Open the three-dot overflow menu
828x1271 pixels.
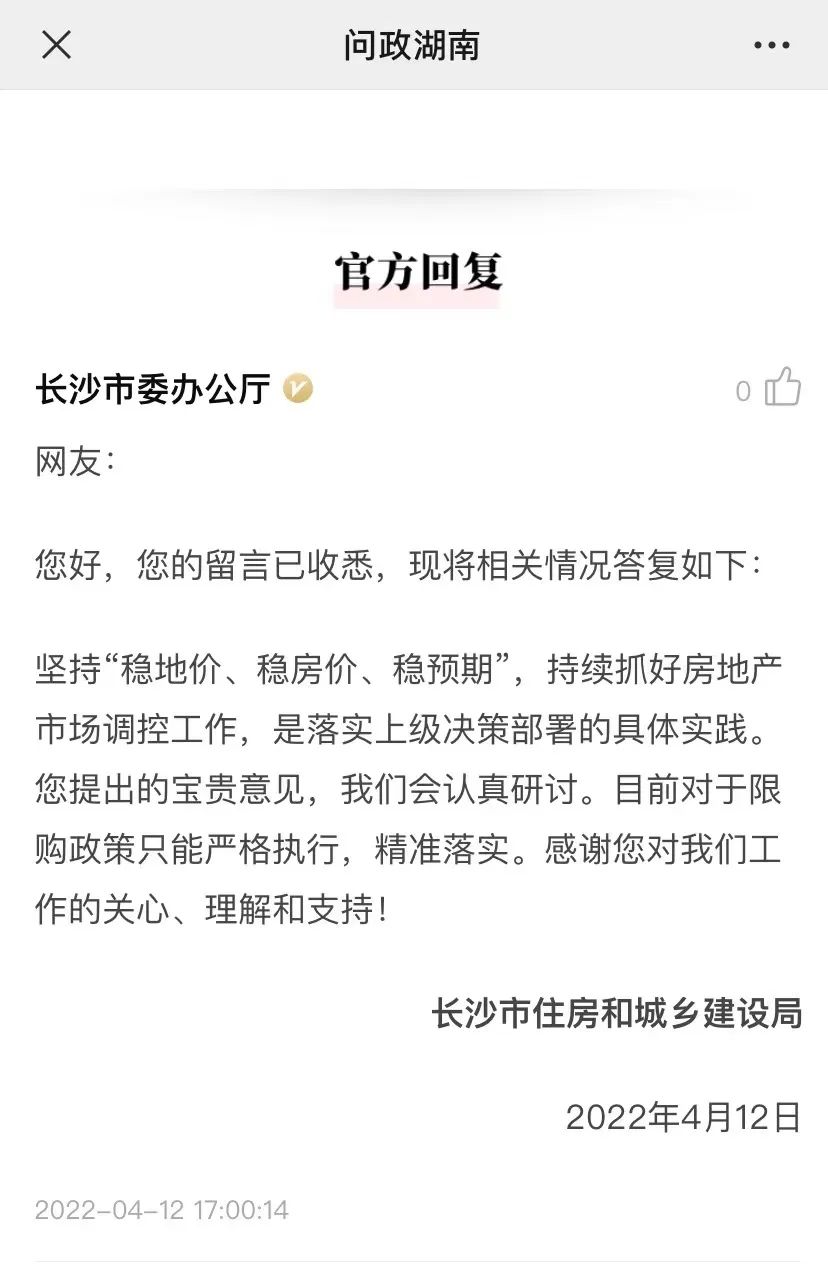pos(771,45)
